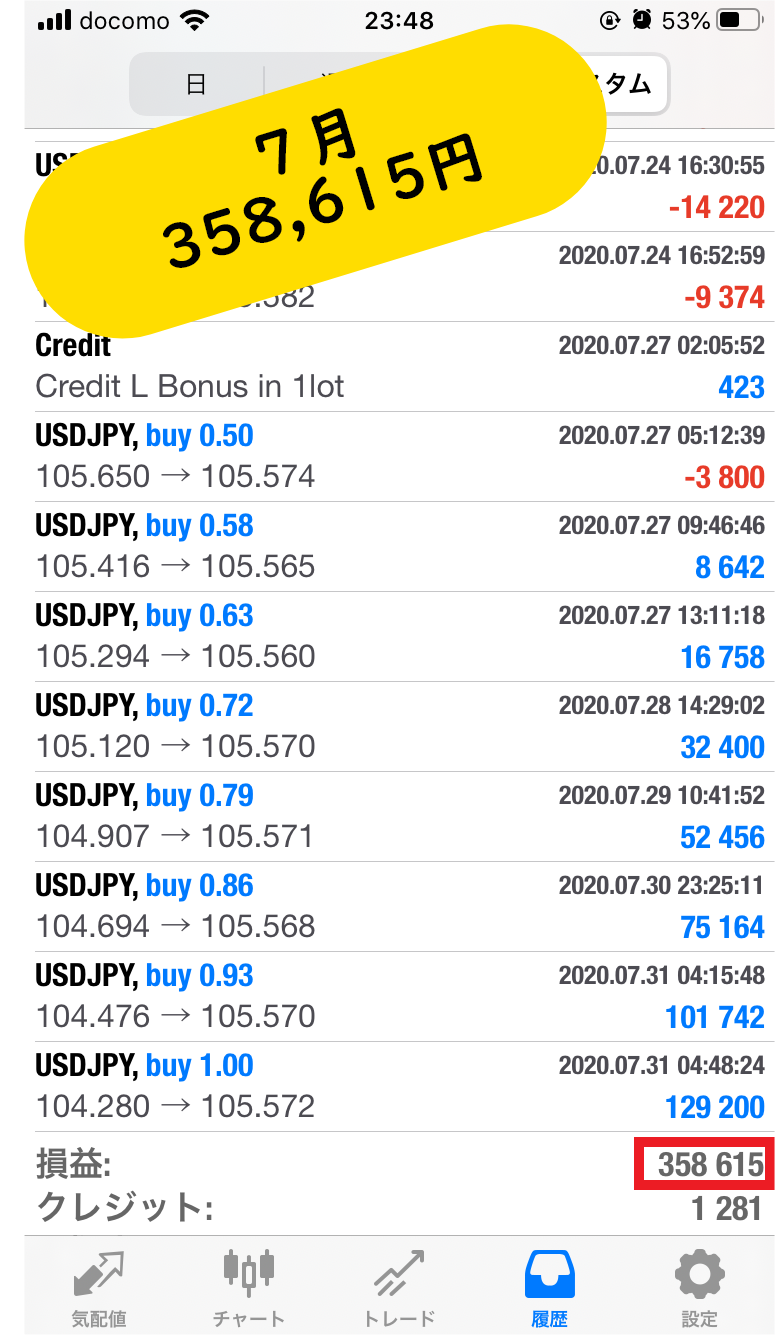Screen dimensions: 775x1335
Task: Expand the USDJPY buy 0.72 trade
Action: (400, 727)
